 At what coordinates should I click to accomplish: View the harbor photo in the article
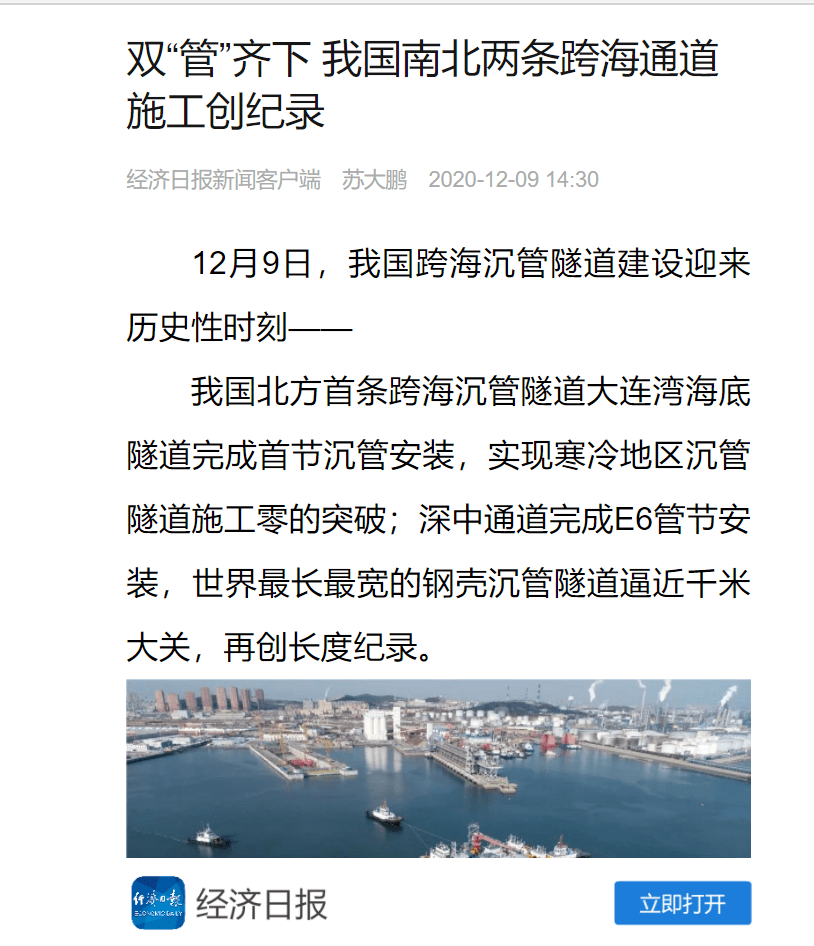pyautogui.click(x=438, y=768)
